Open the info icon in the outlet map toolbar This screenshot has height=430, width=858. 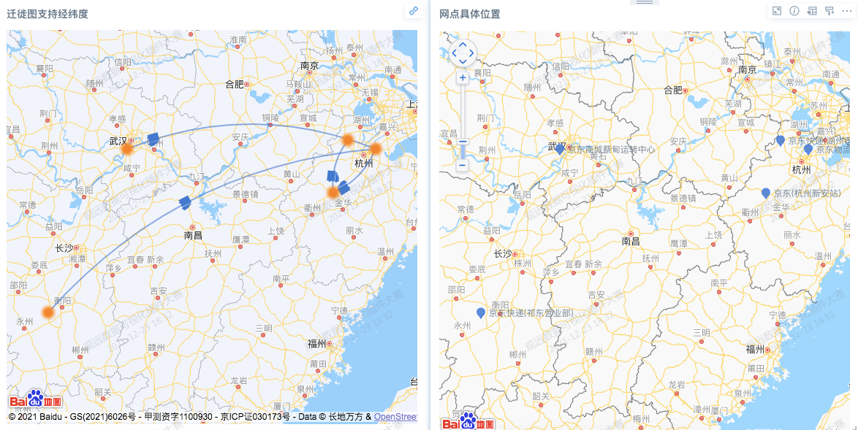pyautogui.click(x=795, y=11)
